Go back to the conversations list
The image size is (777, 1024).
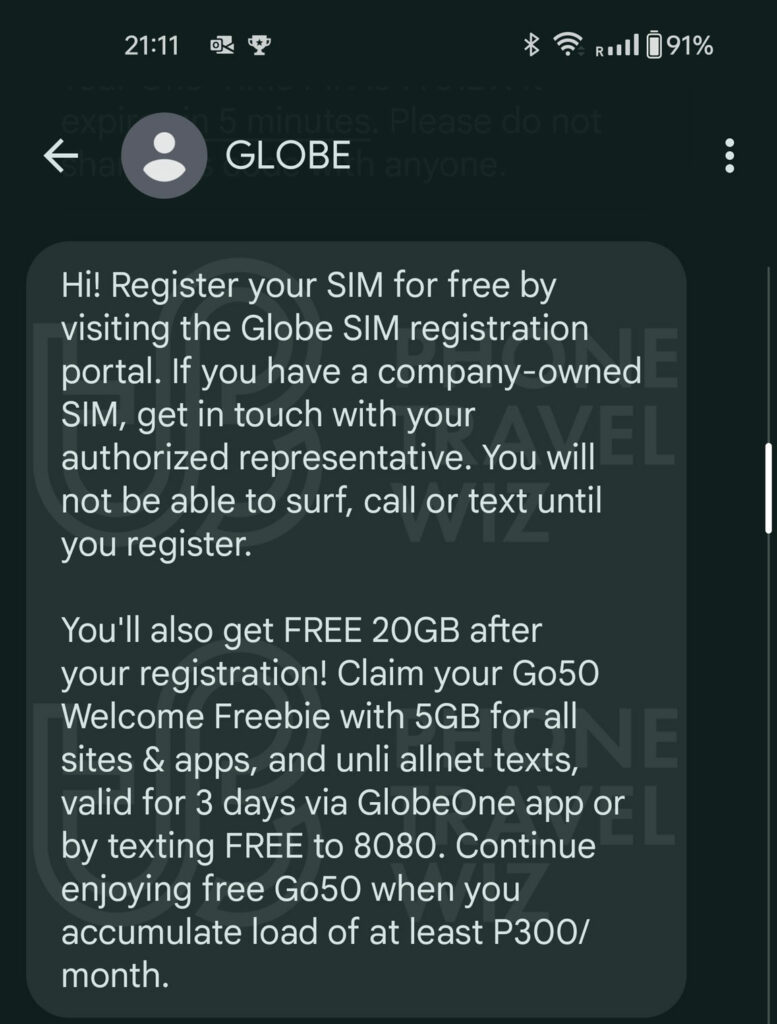(x=62, y=156)
